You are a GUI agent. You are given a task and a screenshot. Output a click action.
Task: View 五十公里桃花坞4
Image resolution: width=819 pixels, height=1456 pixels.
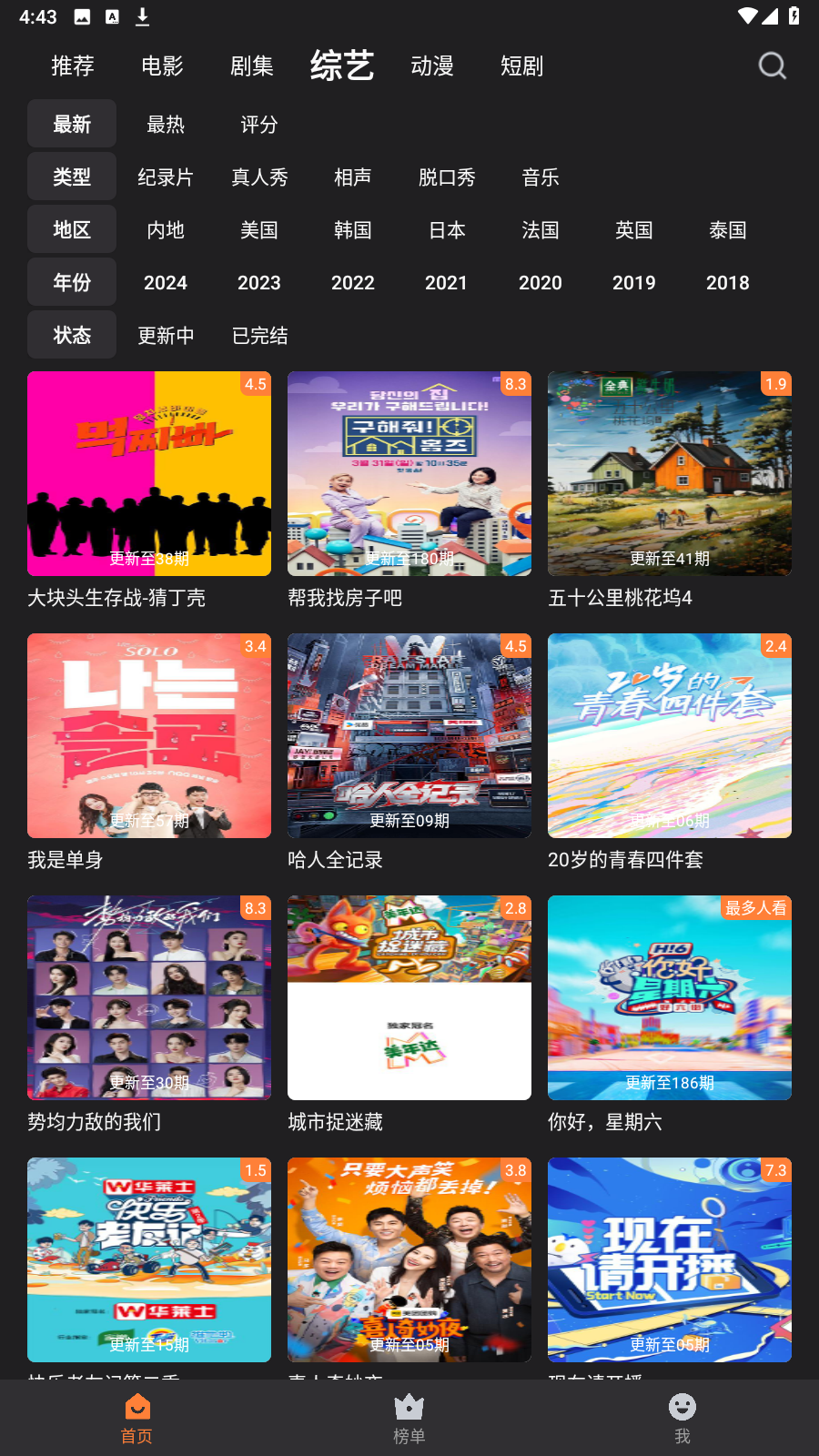(x=670, y=473)
